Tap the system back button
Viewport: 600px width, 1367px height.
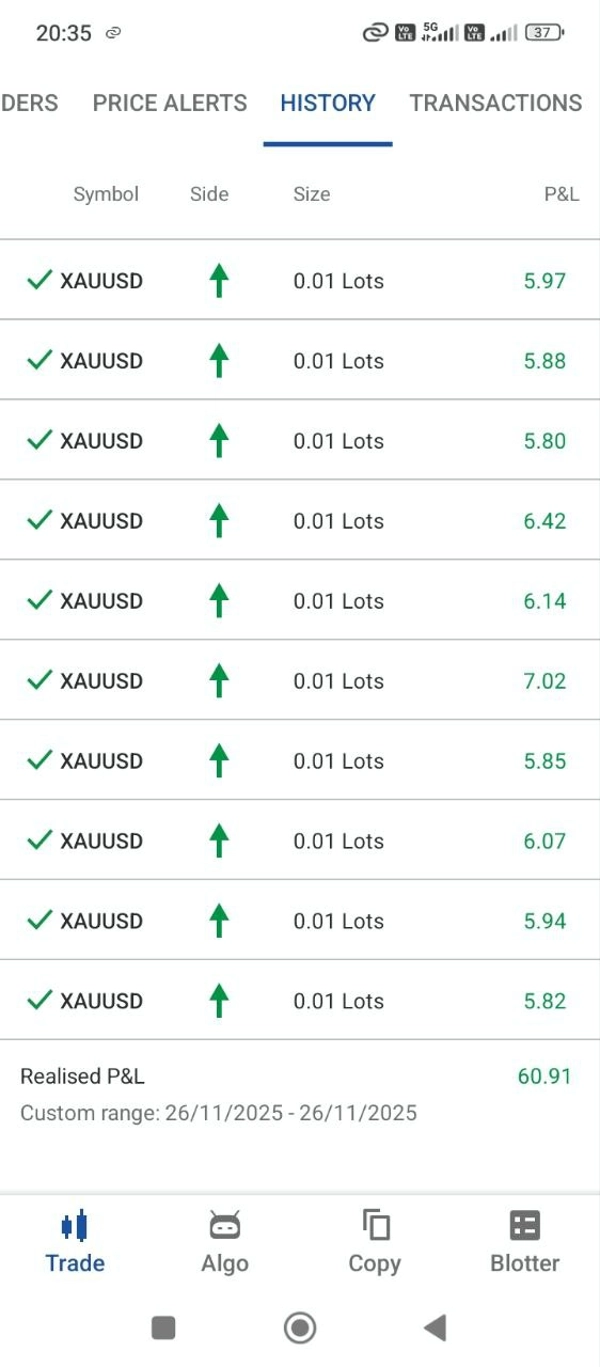tap(435, 1328)
